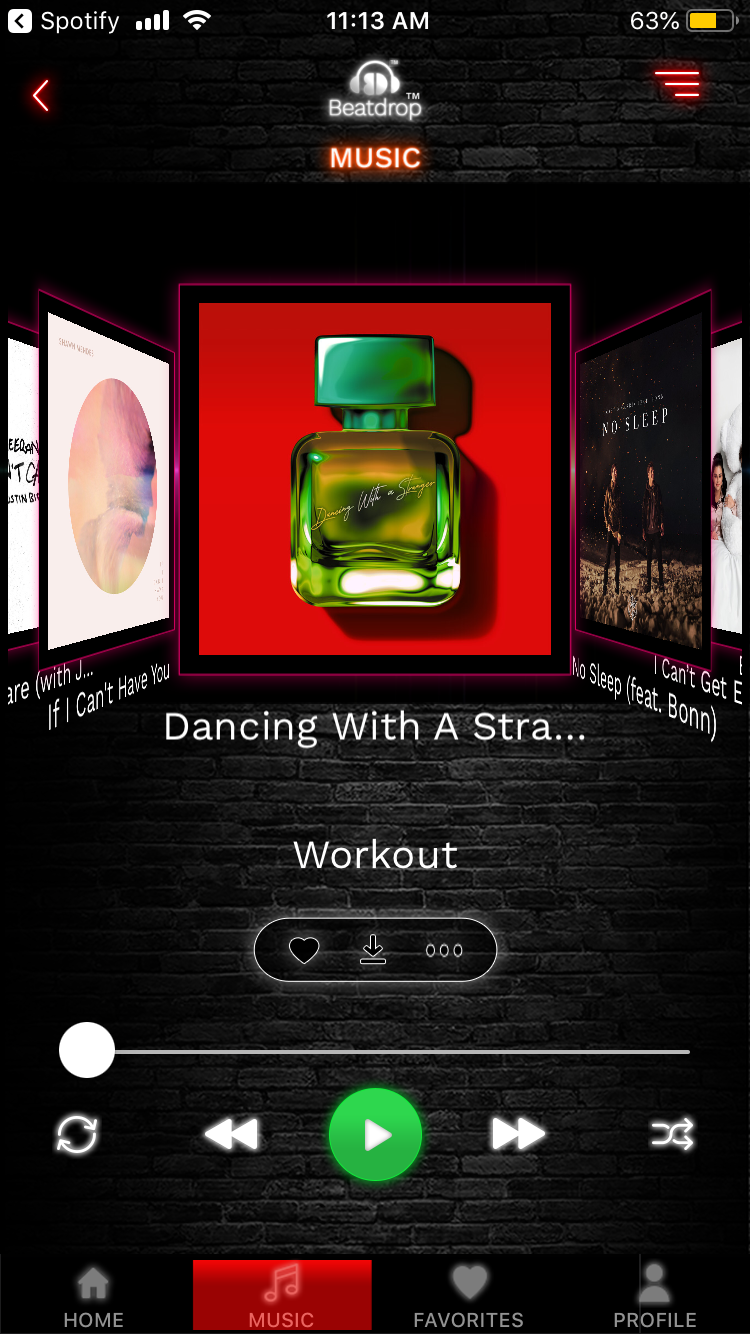Image resolution: width=750 pixels, height=1334 pixels.
Task: Open more options with three circles
Action: pyautogui.click(x=444, y=950)
